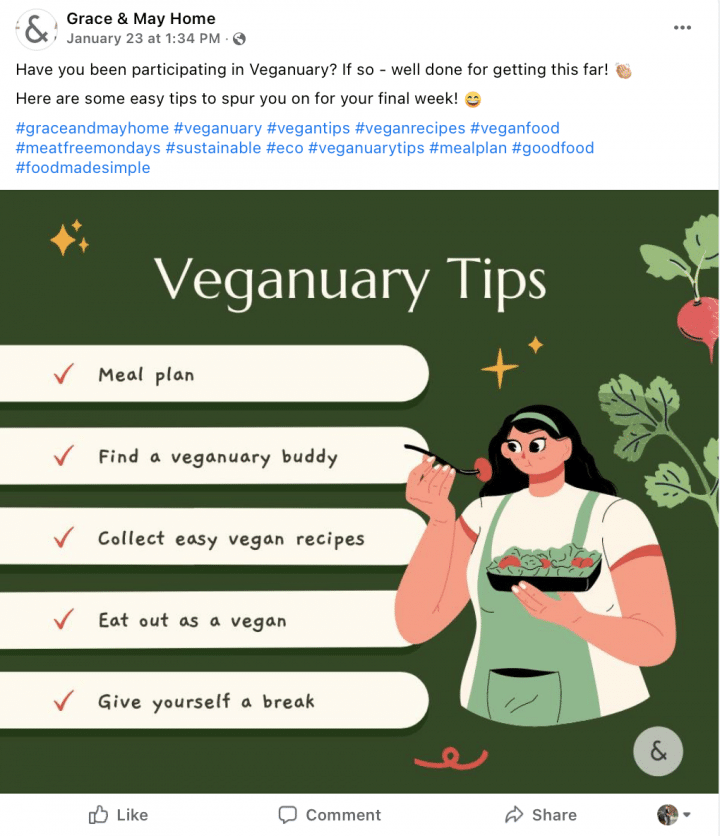Open the #meatfreemondays hashtag
This screenshot has height=836, width=720.
(x=88, y=148)
